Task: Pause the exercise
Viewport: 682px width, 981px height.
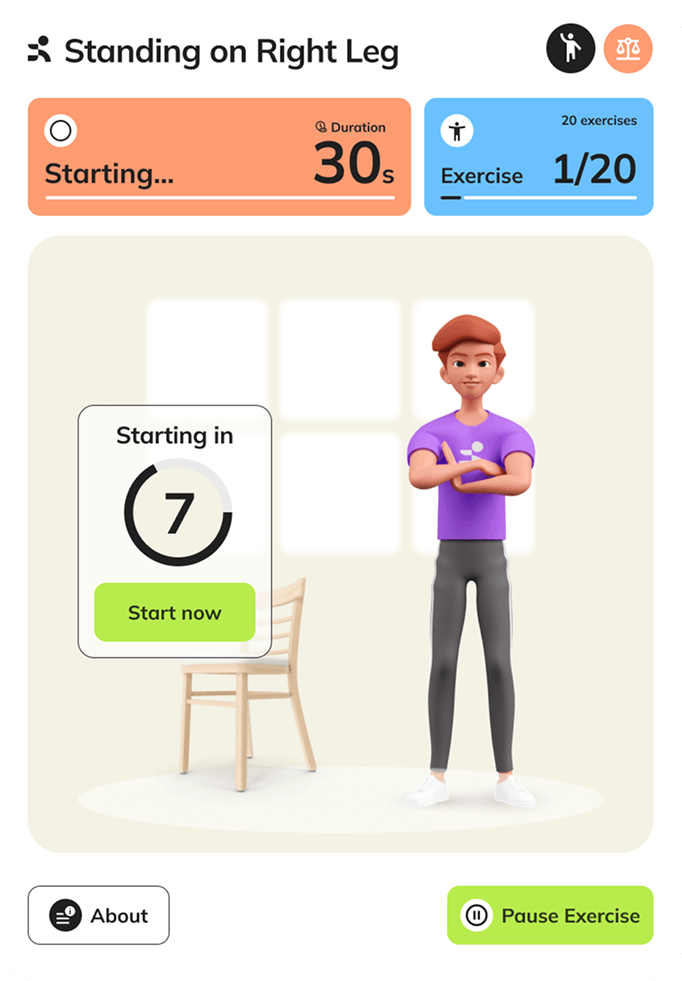Action: click(550, 915)
